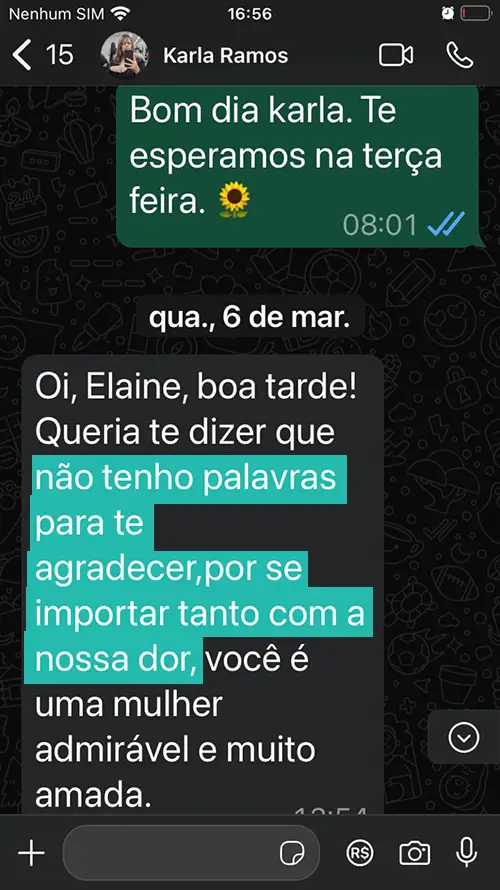Start a video call with Karla Ramos
Screen dimensions: 500x890
pyautogui.click(x=396, y=55)
